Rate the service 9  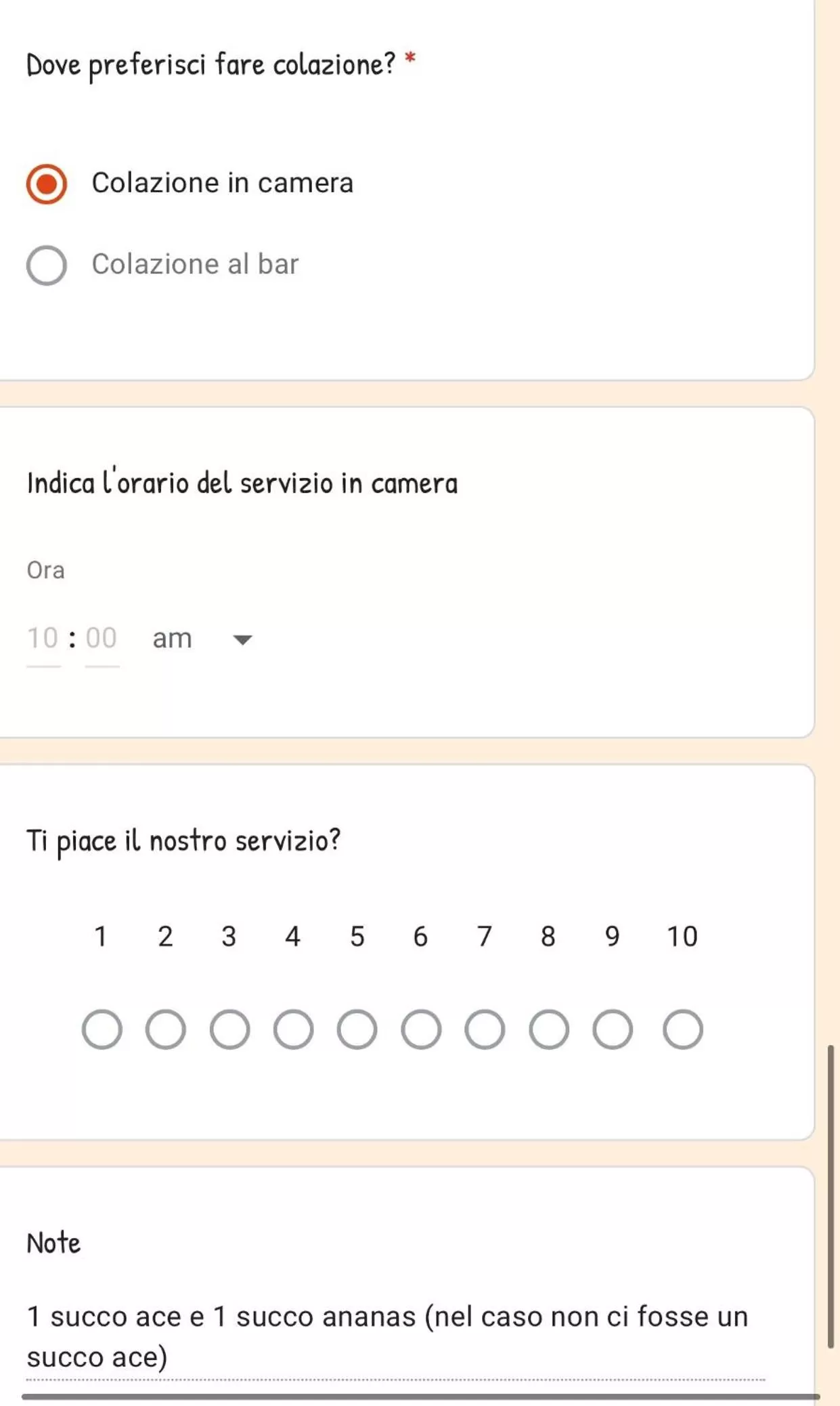[613, 1029]
